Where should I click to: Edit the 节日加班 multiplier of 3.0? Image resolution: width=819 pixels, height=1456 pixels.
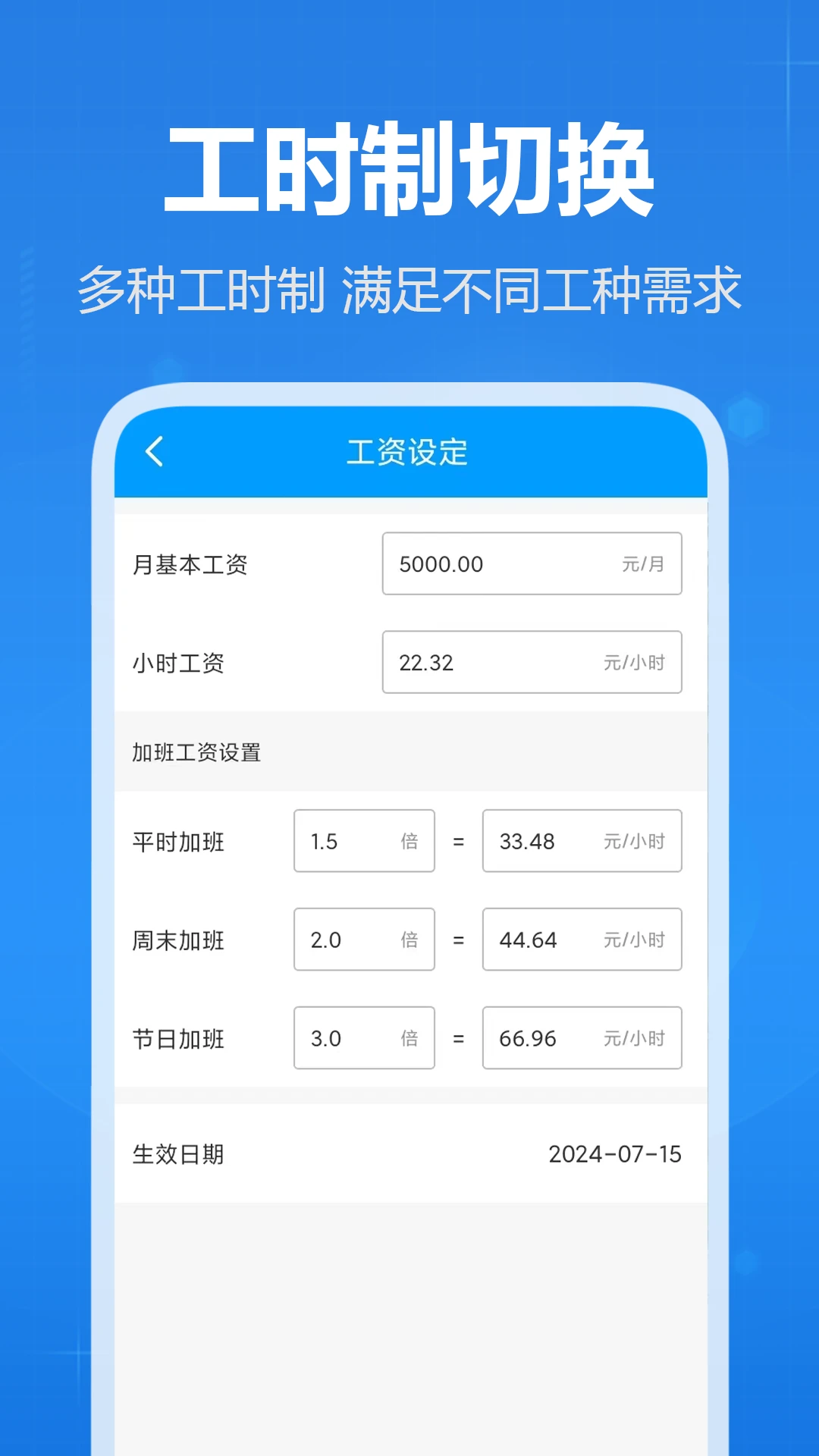[364, 1038]
